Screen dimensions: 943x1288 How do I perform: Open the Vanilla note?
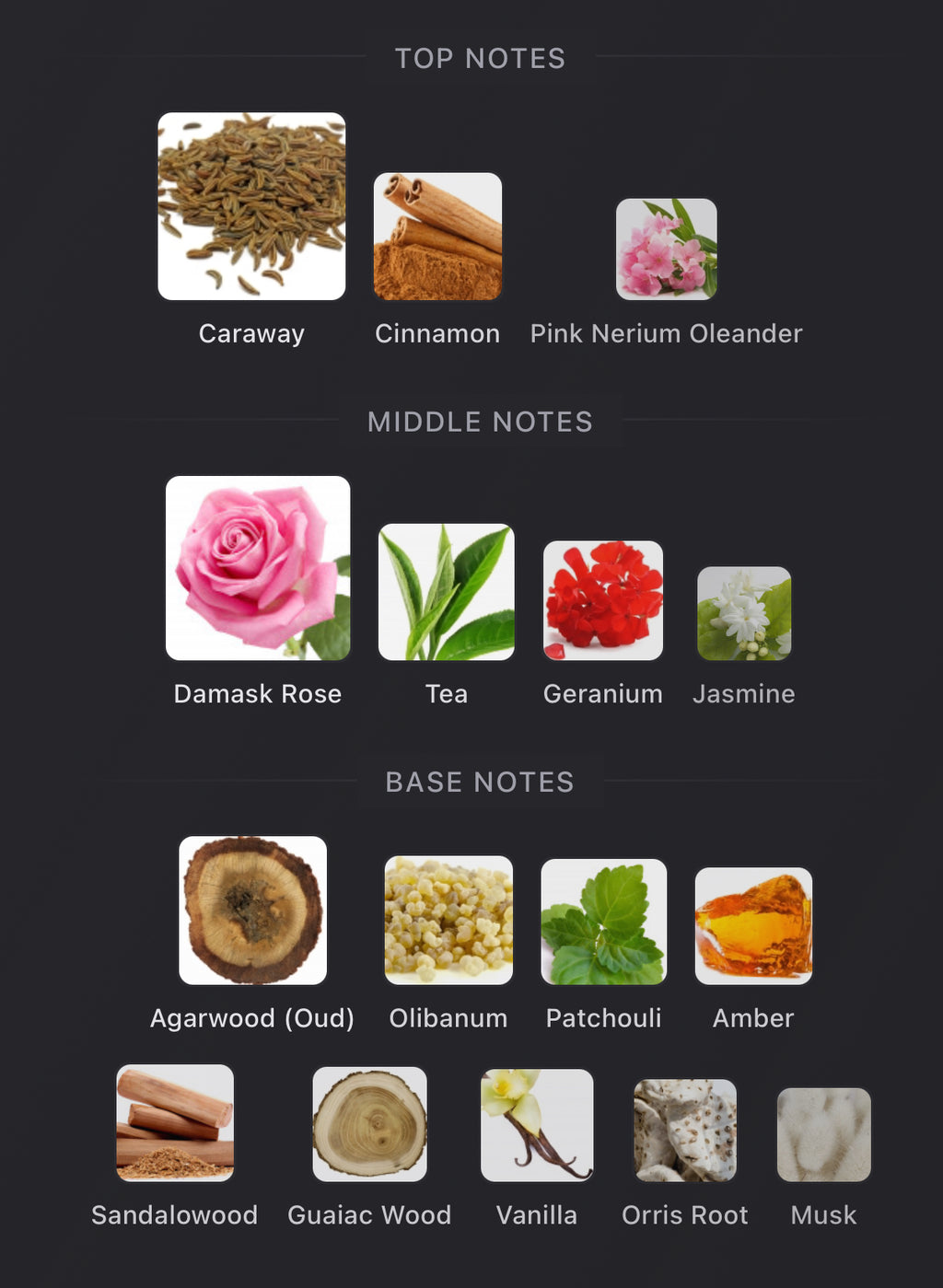pyautogui.click(x=537, y=1125)
